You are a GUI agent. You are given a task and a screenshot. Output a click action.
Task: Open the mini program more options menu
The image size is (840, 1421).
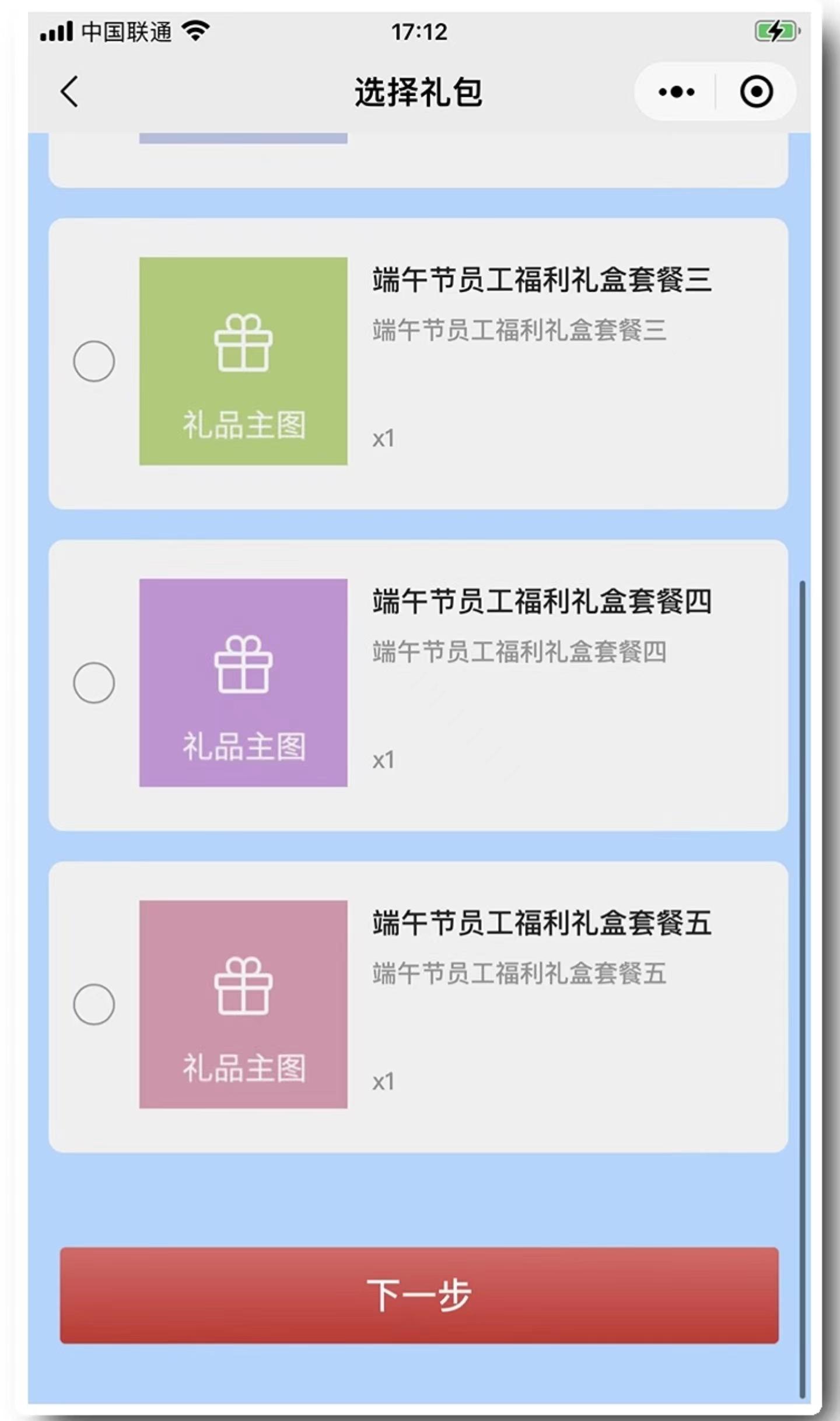coord(676,92)
